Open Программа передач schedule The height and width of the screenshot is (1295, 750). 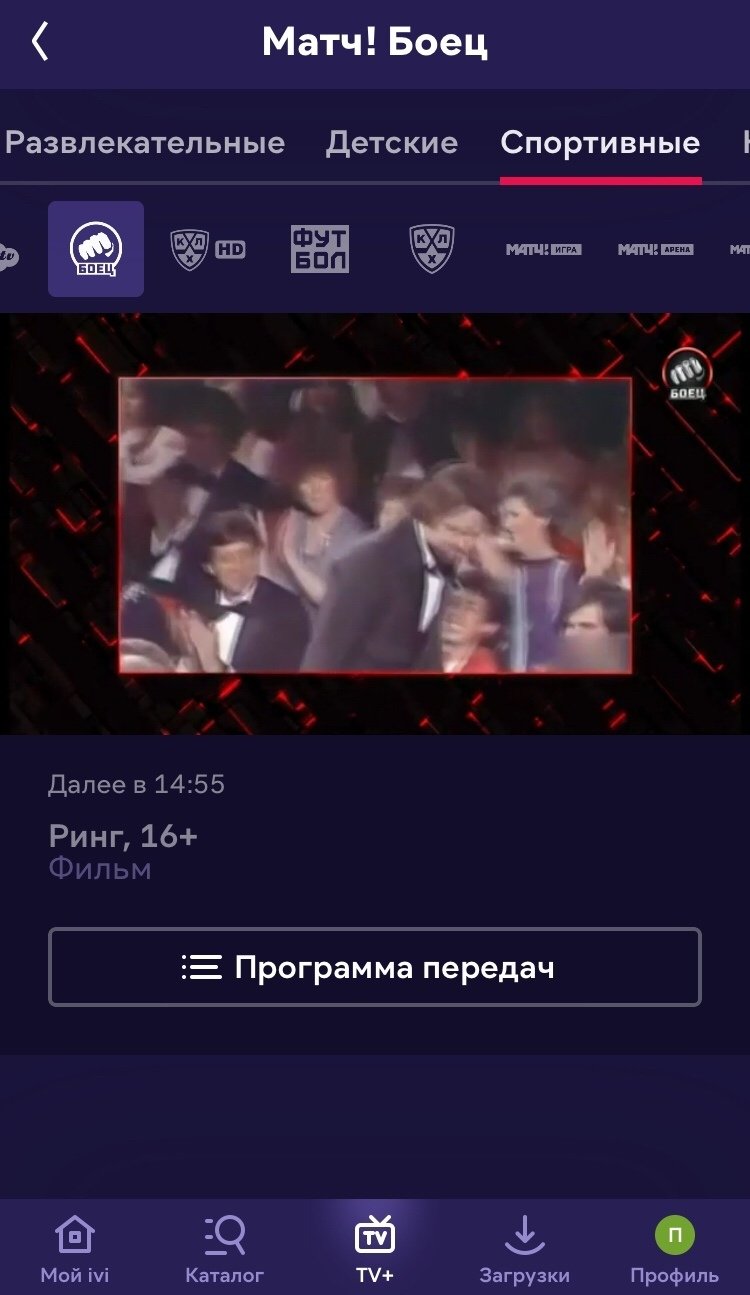tap(375, 967)
